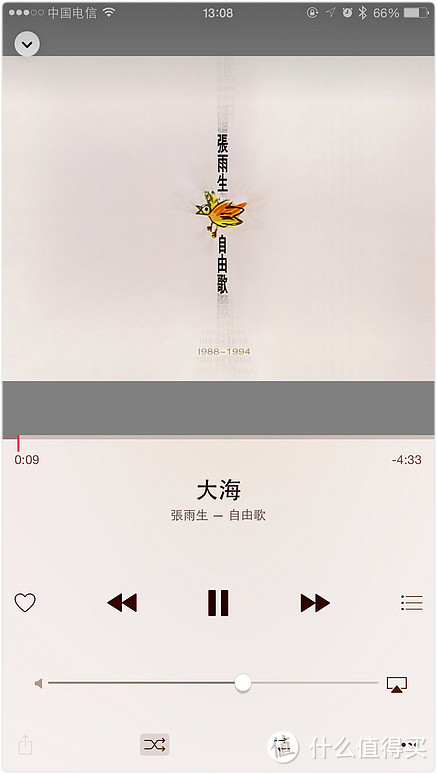This screenshot has width=437, height=774.
Task: Tap the volume slider knob
Action: coord(242,683)
